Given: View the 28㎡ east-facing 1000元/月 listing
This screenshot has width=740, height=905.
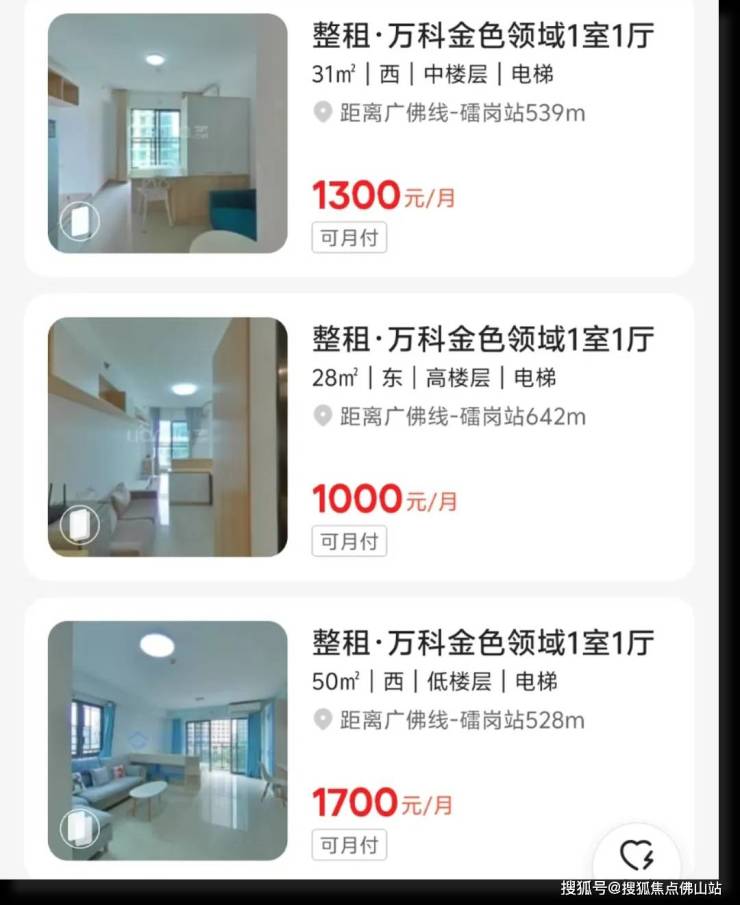Looking at the screenshot, I should coord(482,339).
